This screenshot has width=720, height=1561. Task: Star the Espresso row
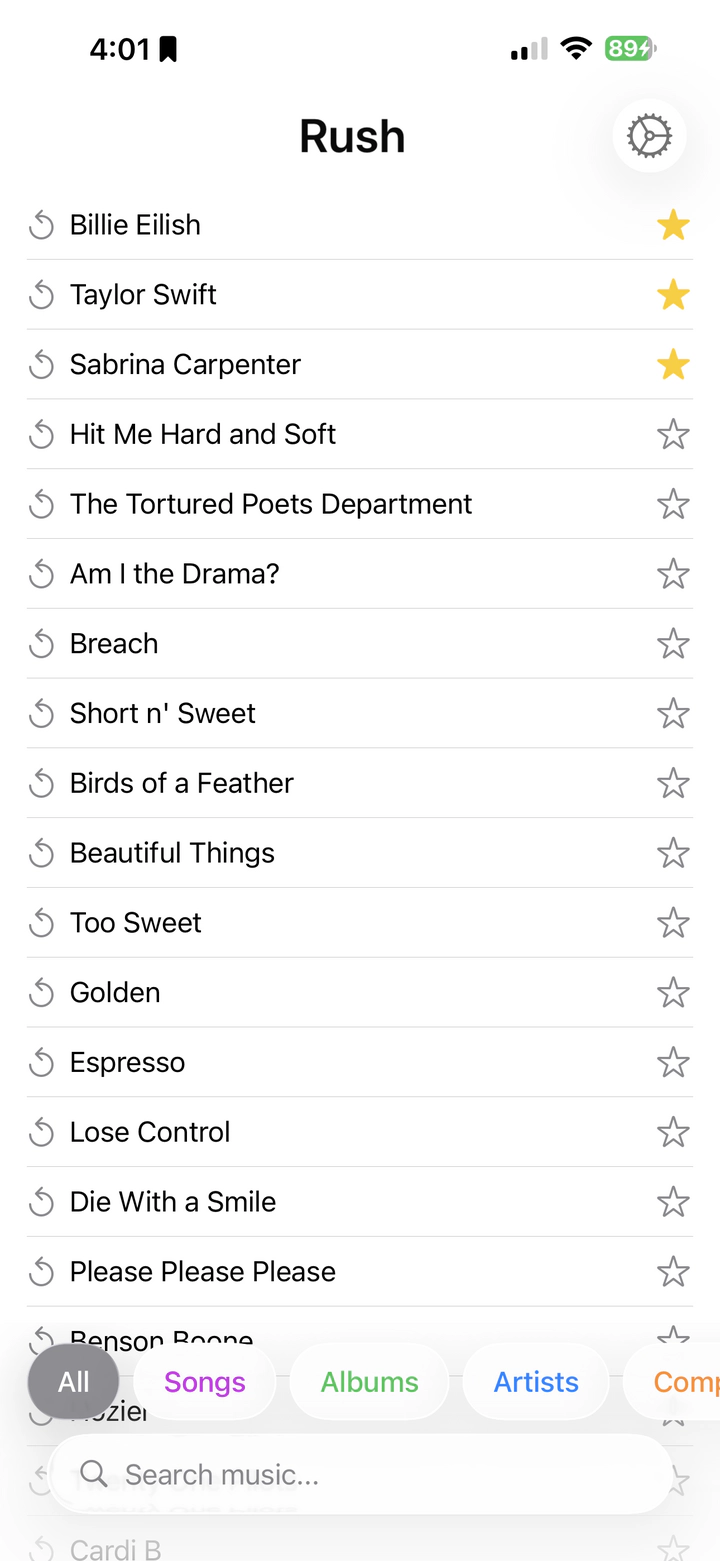coord(673,1062)
